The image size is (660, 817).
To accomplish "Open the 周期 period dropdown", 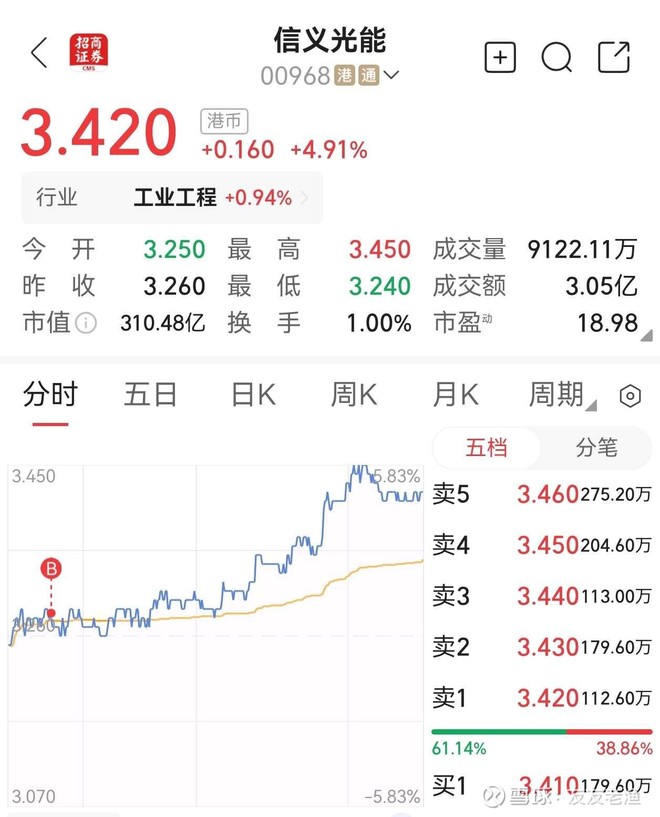I will 560,396.
